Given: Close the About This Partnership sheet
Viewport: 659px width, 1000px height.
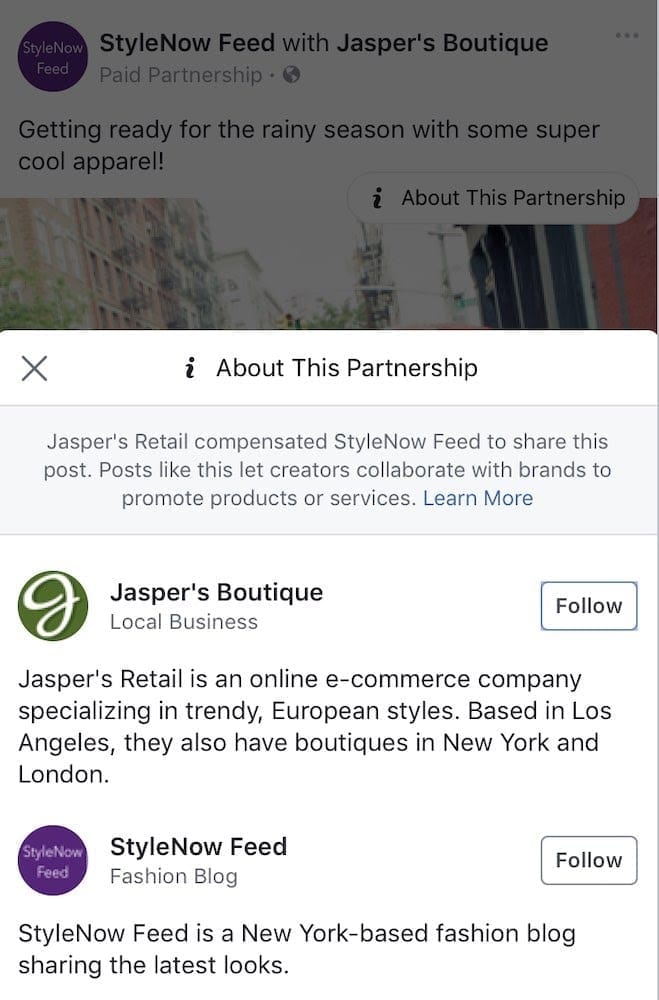Looking at the screenshot, I should 34,368.
